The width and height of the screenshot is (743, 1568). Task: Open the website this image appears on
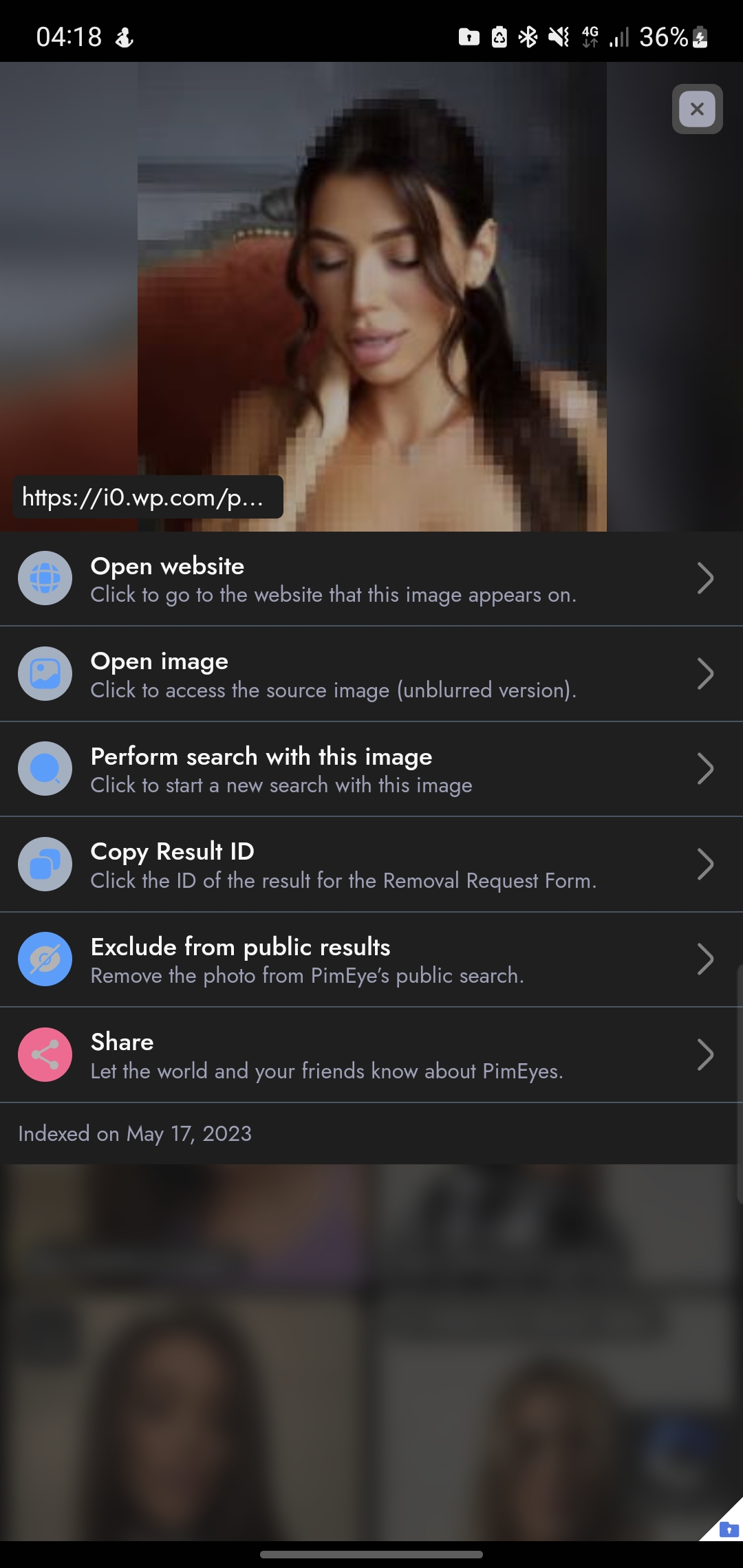coord(371,578)
